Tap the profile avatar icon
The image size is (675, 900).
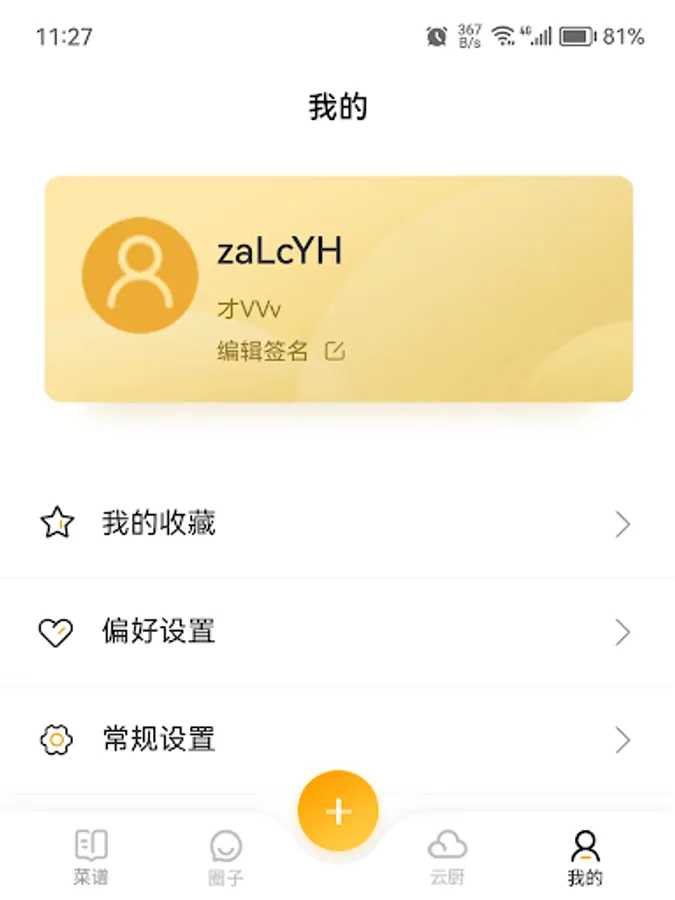[x=139, y=275]
